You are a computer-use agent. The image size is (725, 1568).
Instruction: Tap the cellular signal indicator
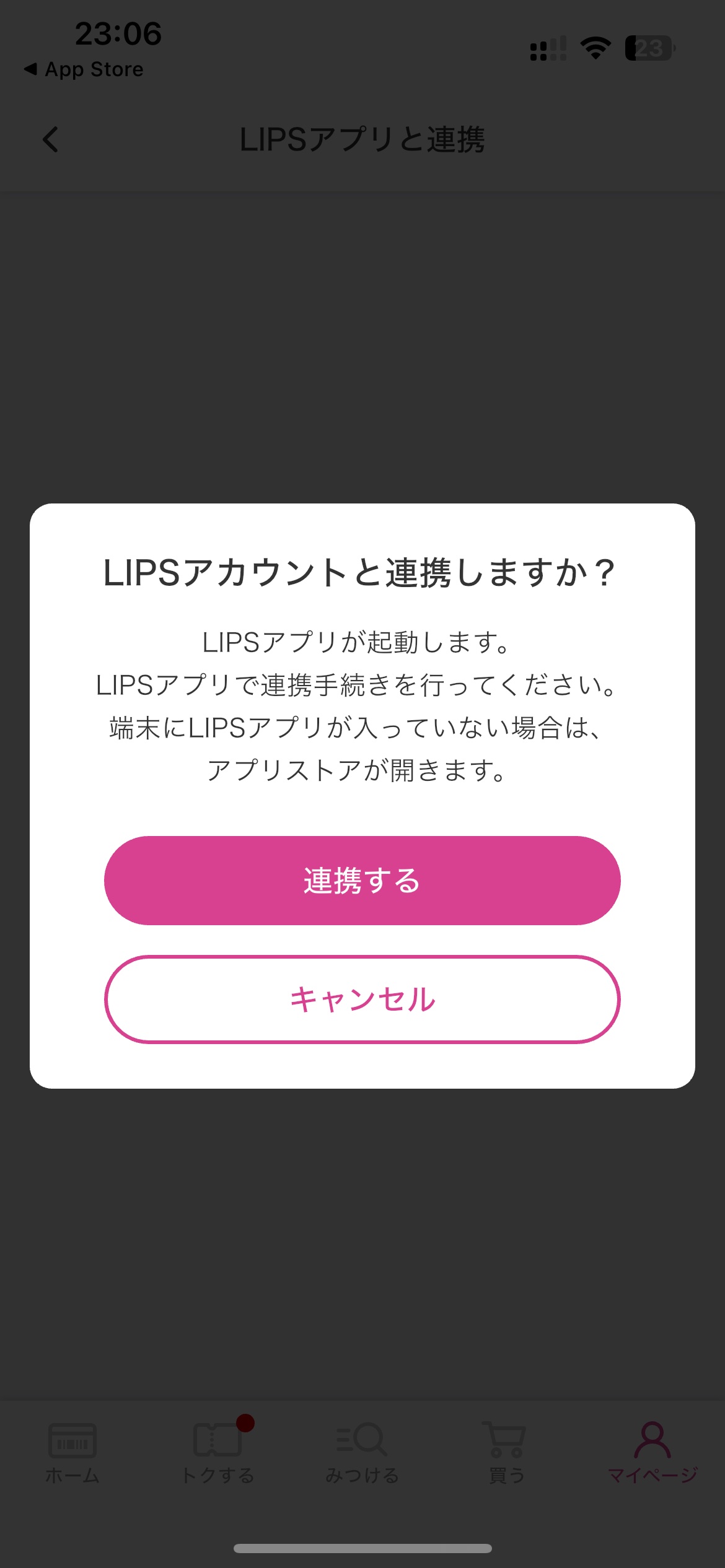548,48
